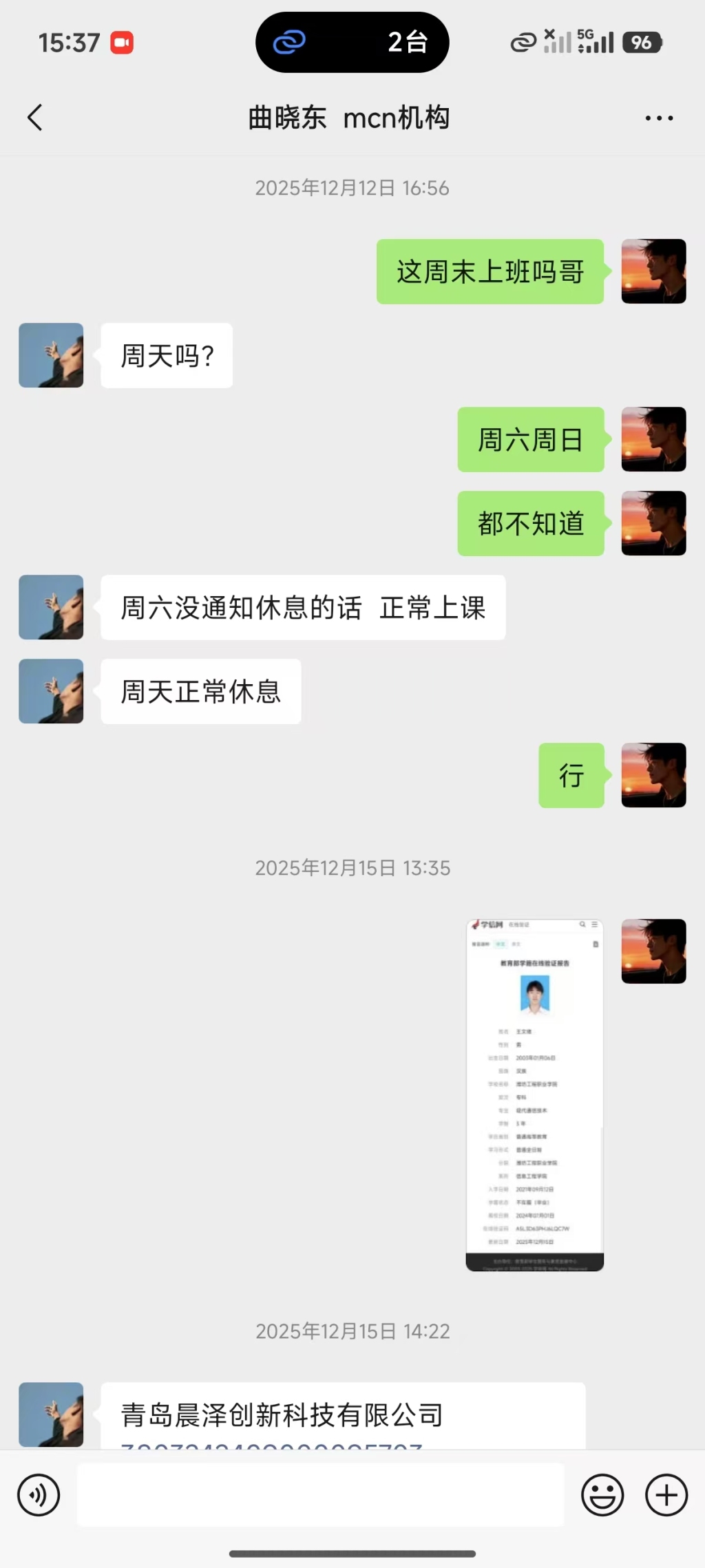
Task: Open the linked devices pill showing 2台
Action: point(352,43)
